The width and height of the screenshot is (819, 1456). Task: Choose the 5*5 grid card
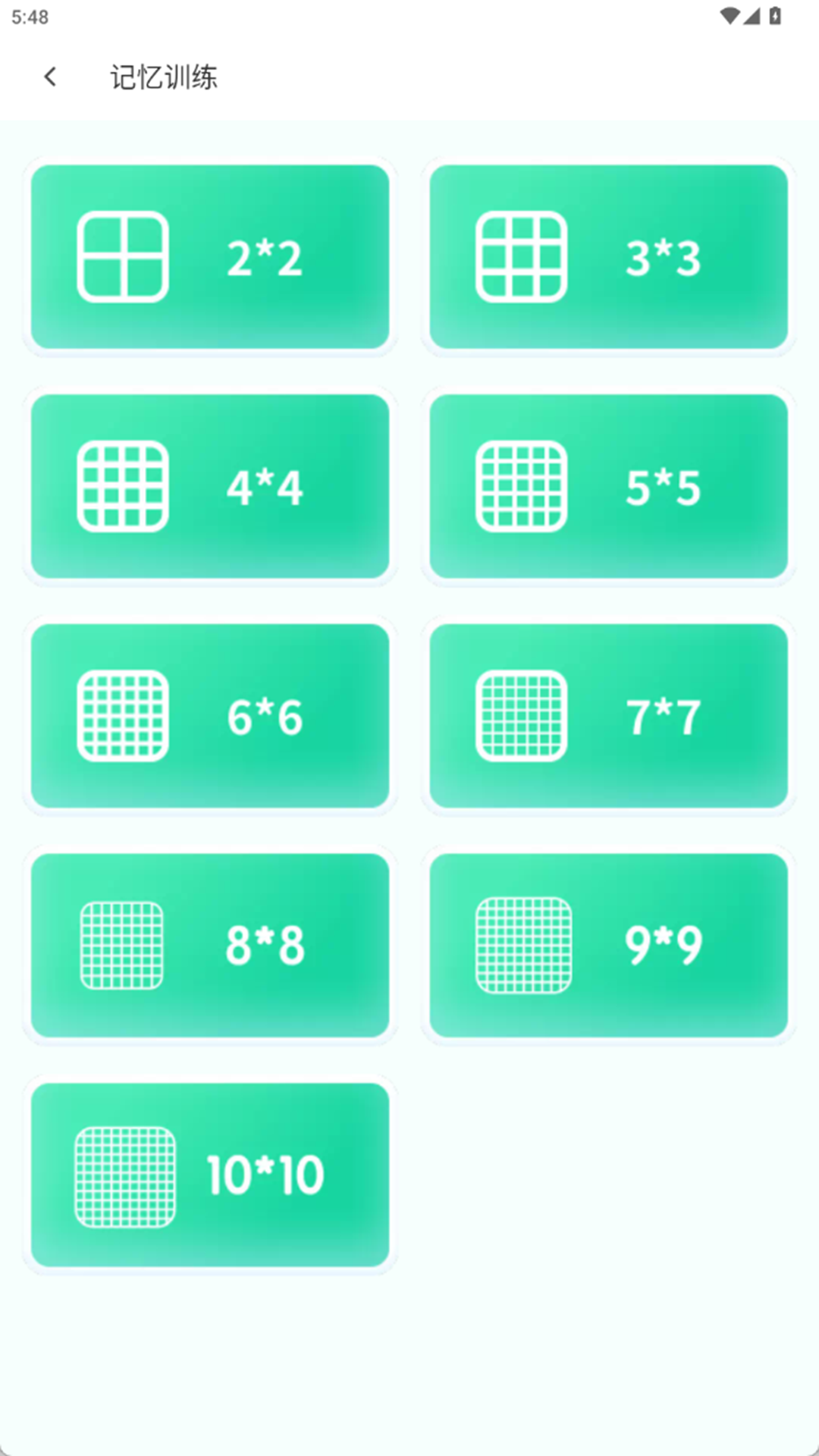tap(608, 486)
